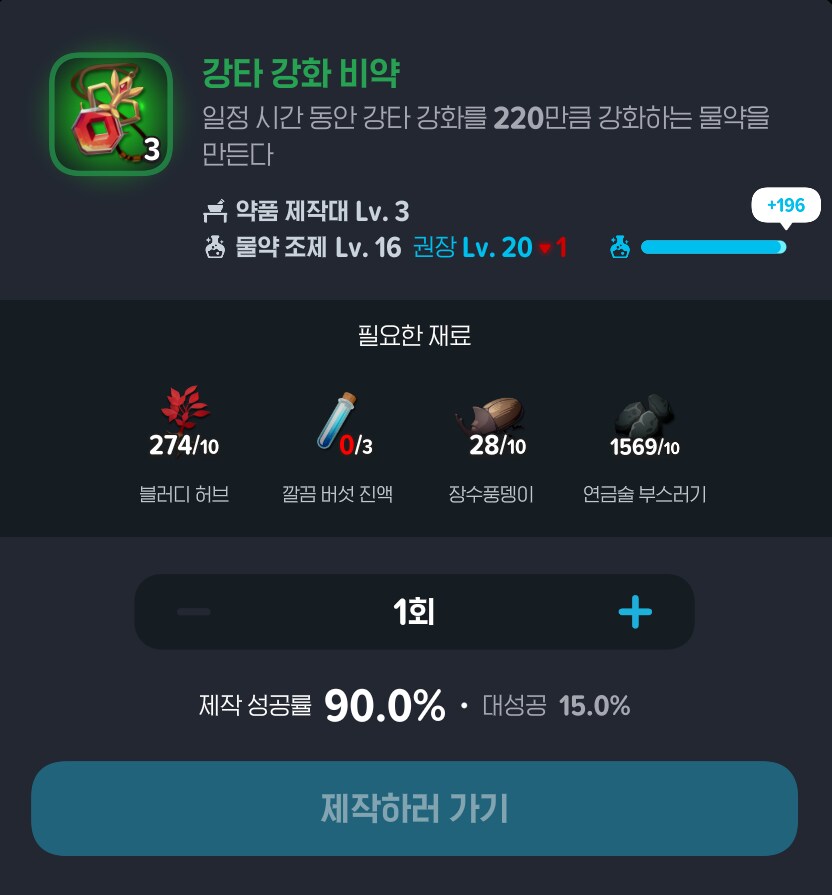The width and height of the screenshot is (832, 895).
Task: Select the 장수풍뎅이 beetle material icon
Action: pyautogui.click(x=491, y=412)
